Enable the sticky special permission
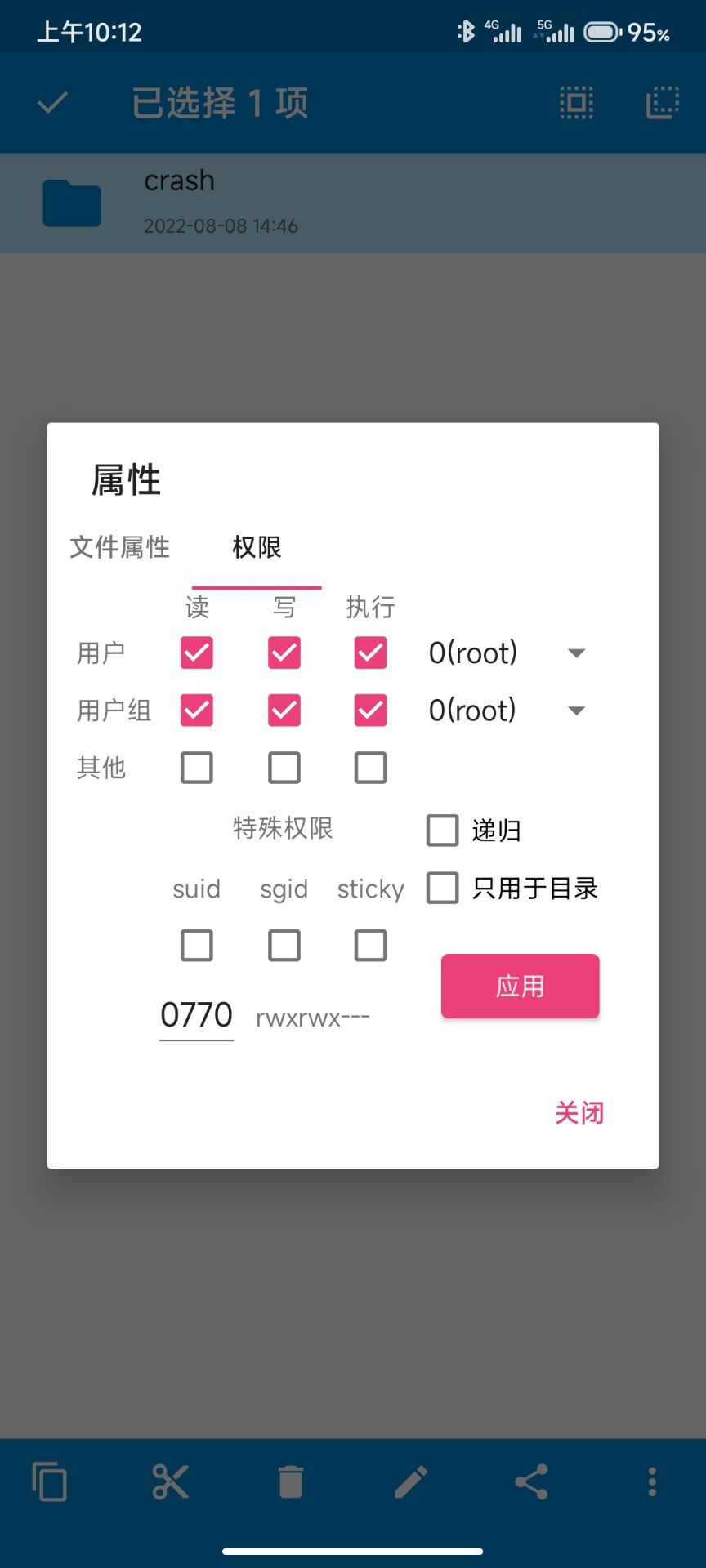706x1568 pixels. point(370,946)
